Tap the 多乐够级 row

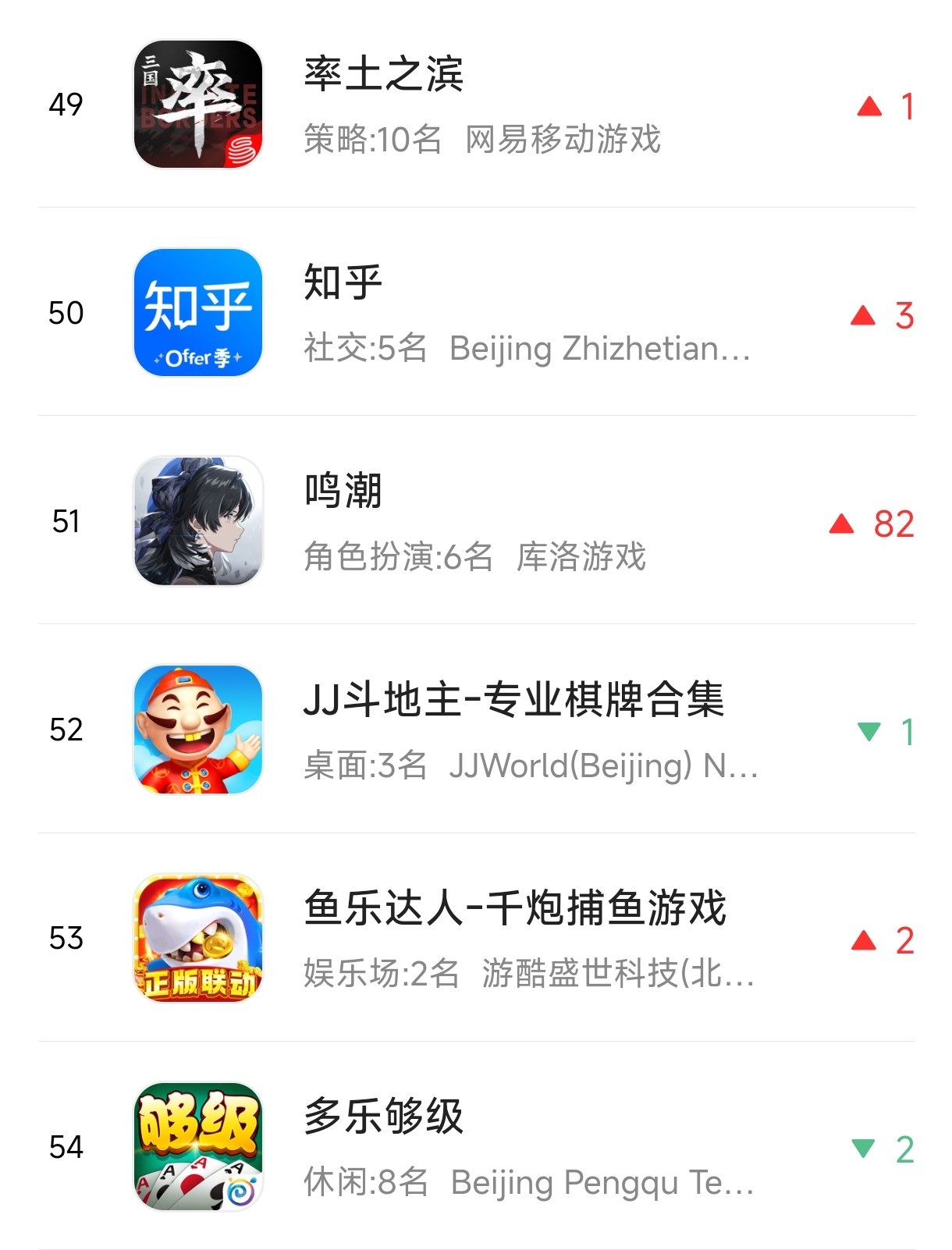[384, 1117]
